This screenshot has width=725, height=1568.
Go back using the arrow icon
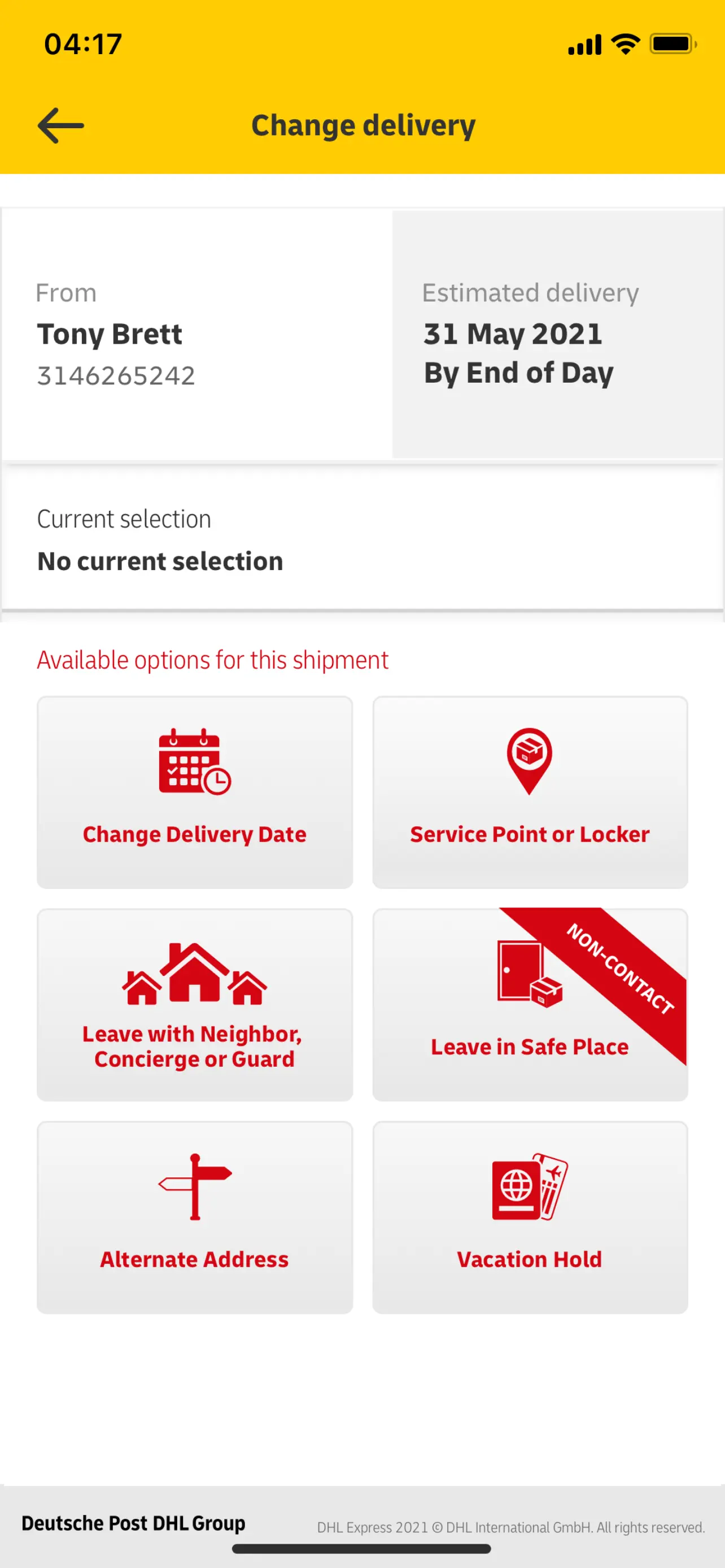61,125
